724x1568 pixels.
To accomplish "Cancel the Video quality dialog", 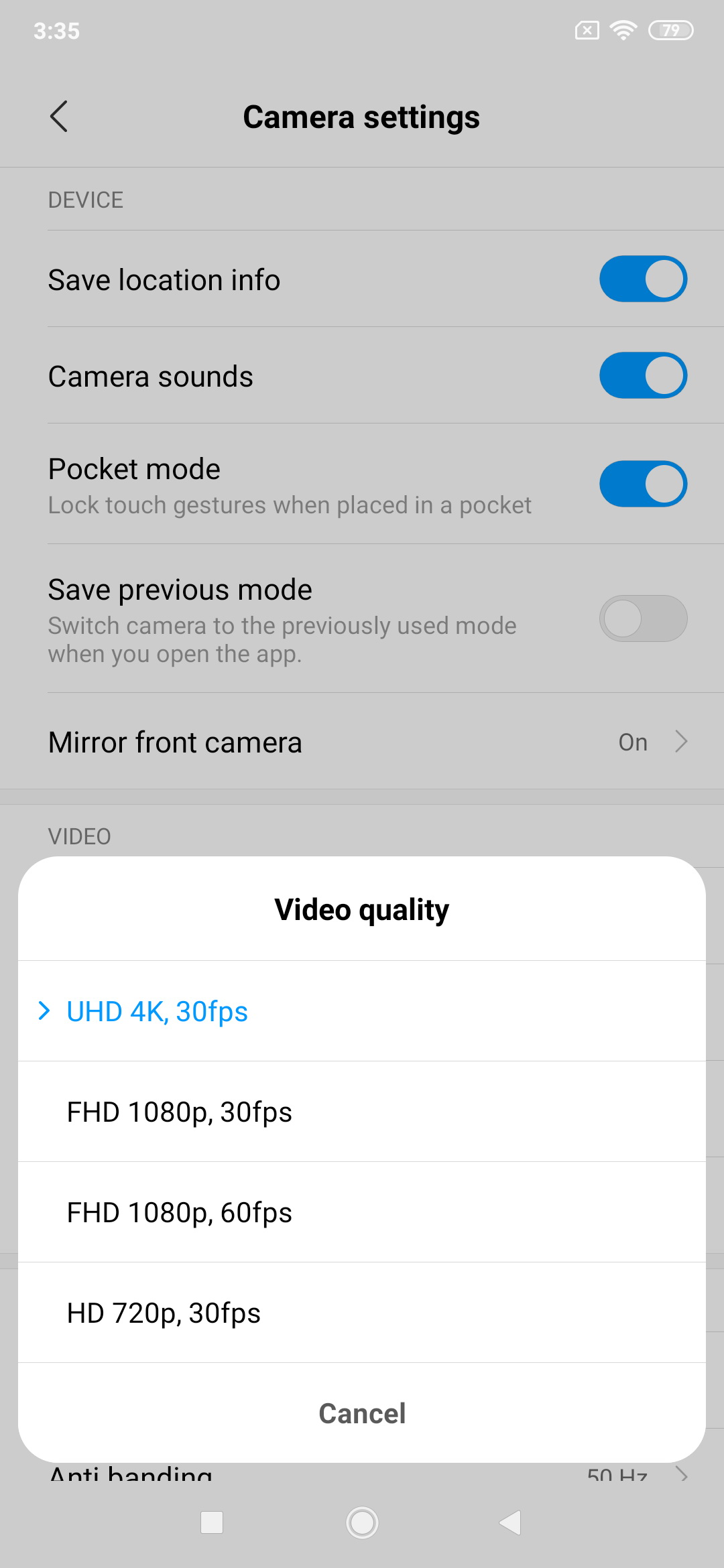I will (x=362, y=1413).
